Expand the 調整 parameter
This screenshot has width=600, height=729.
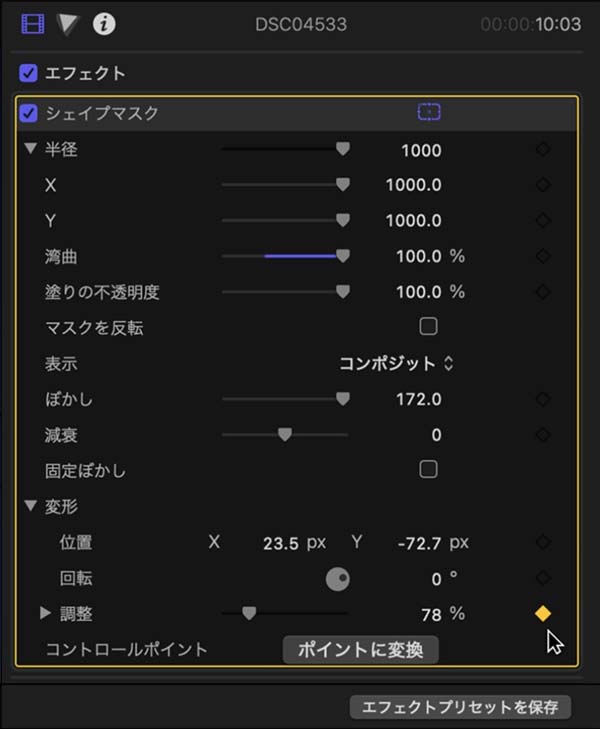coord(45,613)
